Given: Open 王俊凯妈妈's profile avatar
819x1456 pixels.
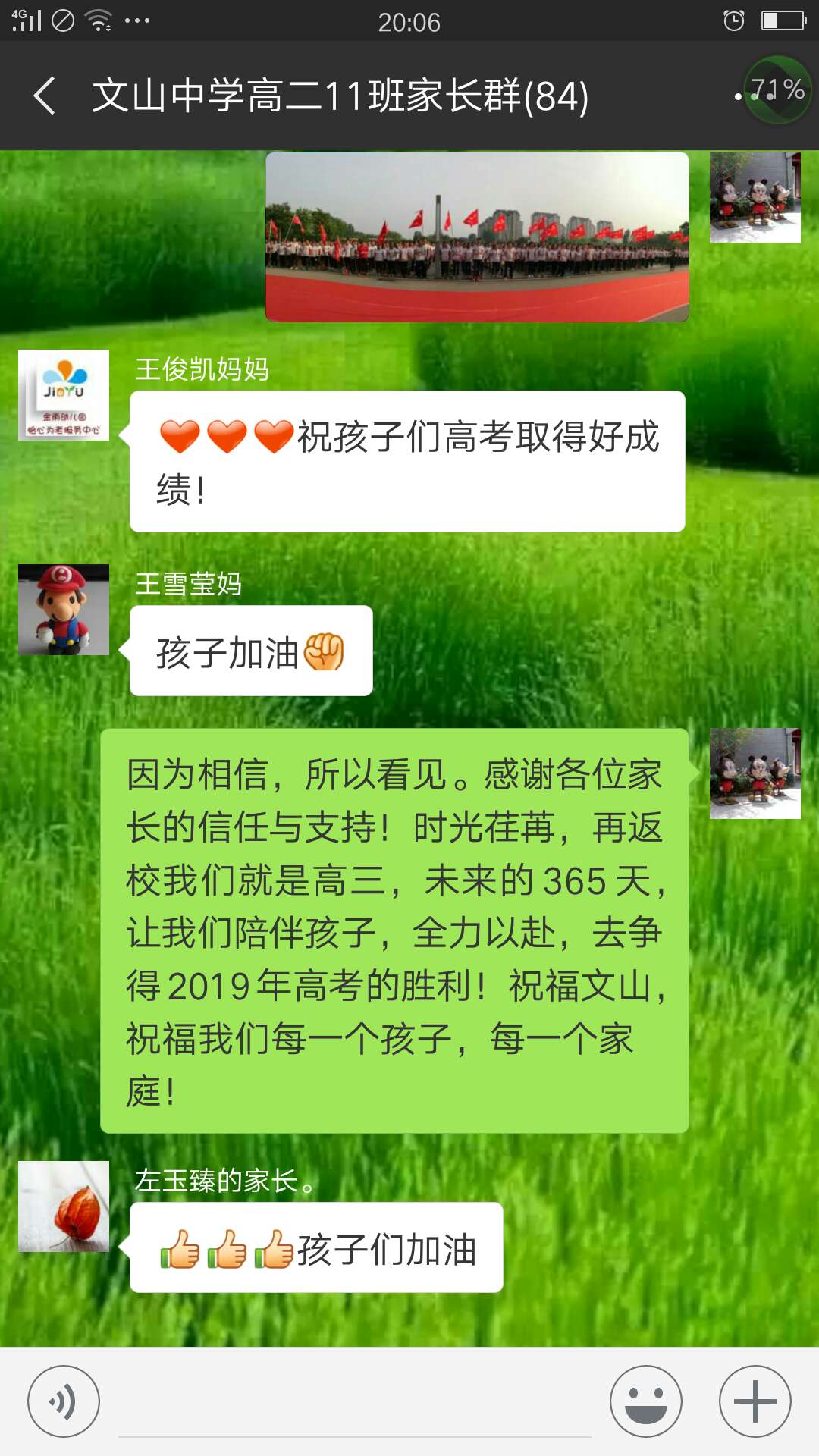Looking at the screenshot, I should [x=64, y=394].
